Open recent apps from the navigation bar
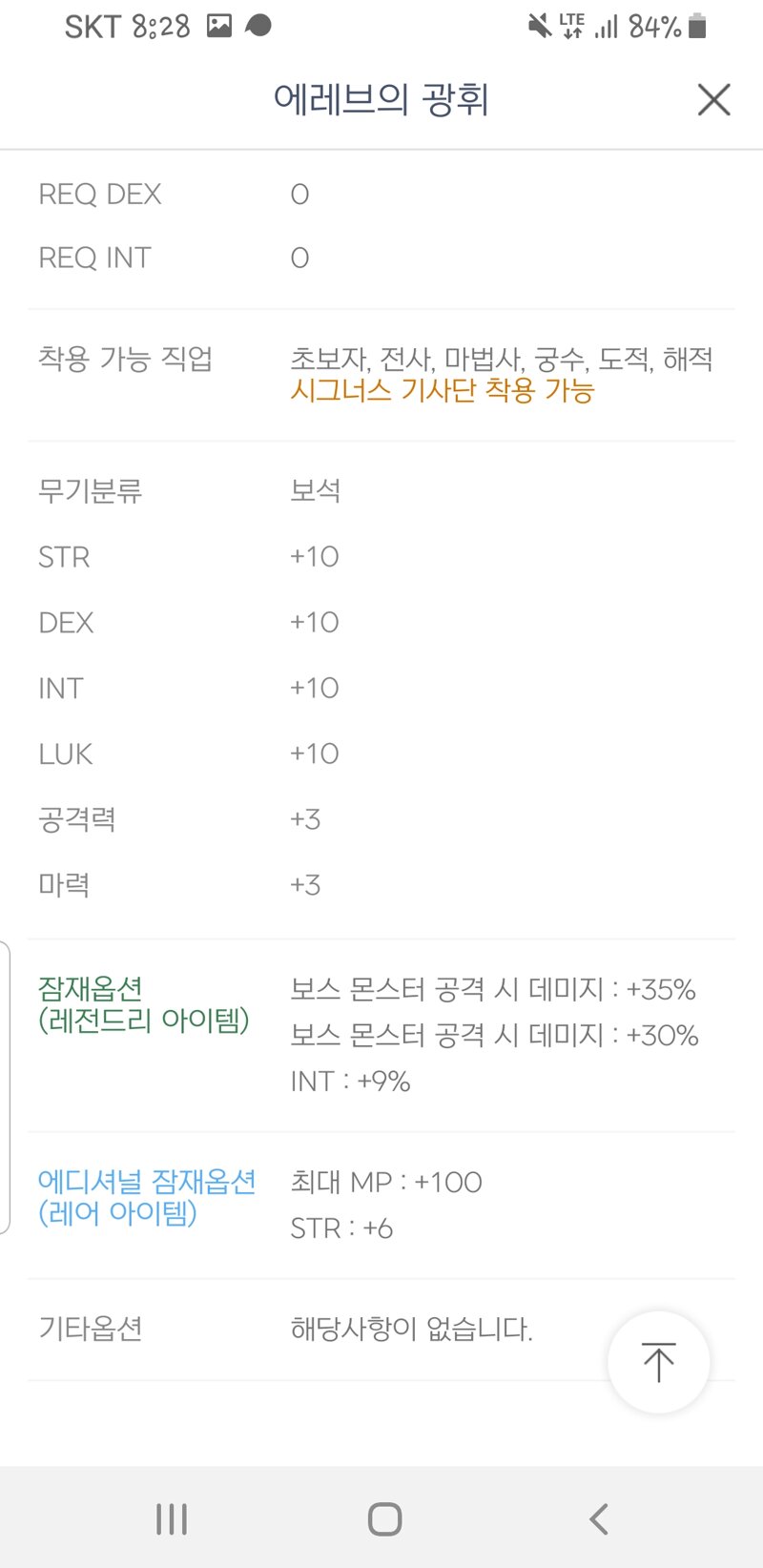 172,1518
